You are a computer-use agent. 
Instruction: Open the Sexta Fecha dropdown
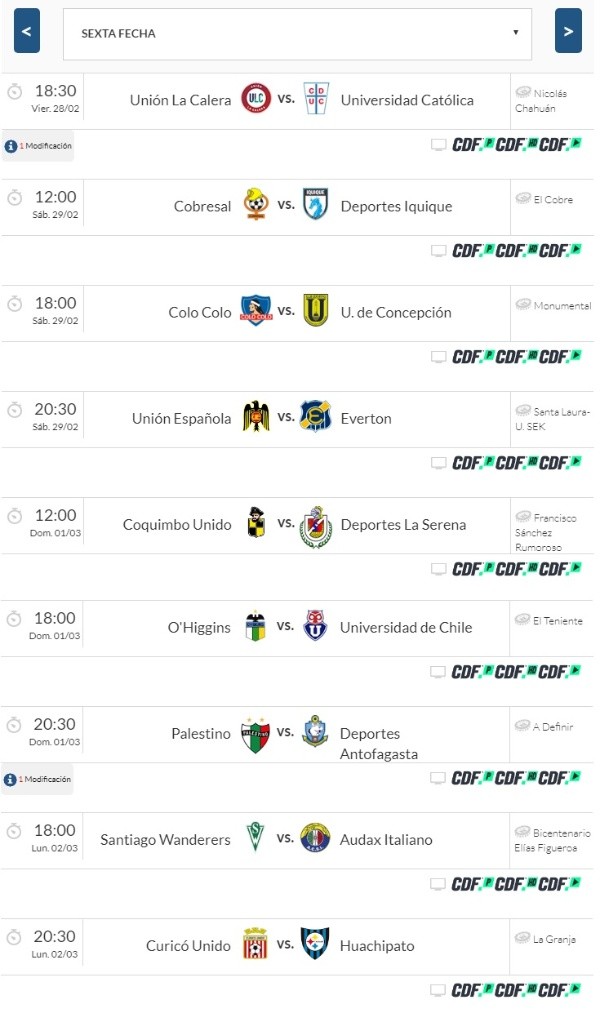pyautogui.click(x=297, y=33)
